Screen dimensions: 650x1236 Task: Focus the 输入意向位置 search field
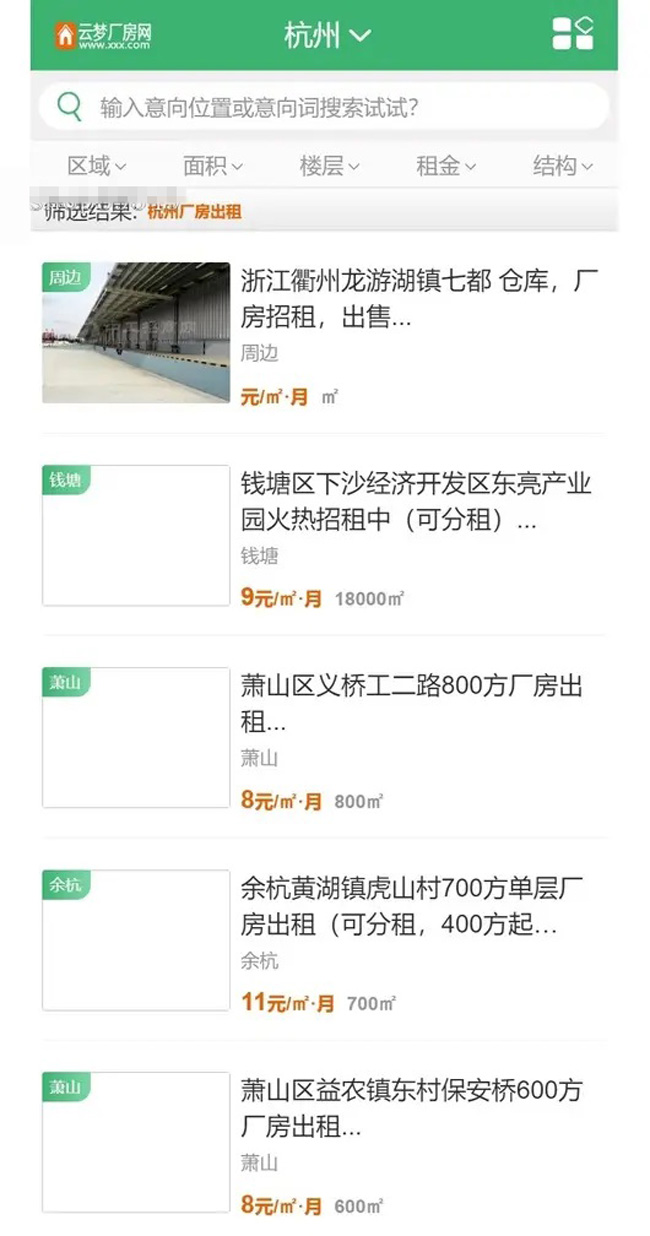[x=330, y=107]
